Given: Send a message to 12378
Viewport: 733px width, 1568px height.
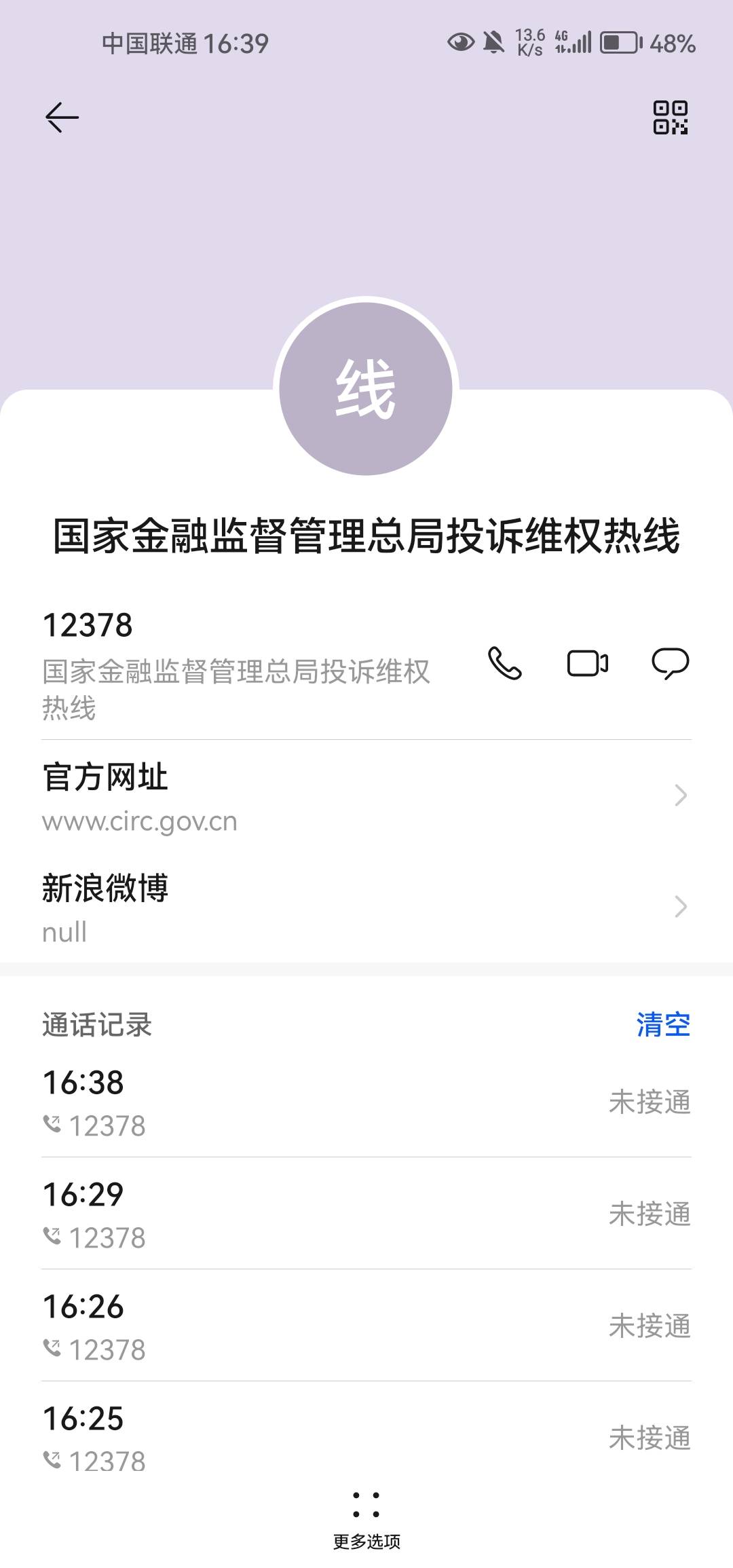Looking at the screenshot, I should tap(671, 663).
